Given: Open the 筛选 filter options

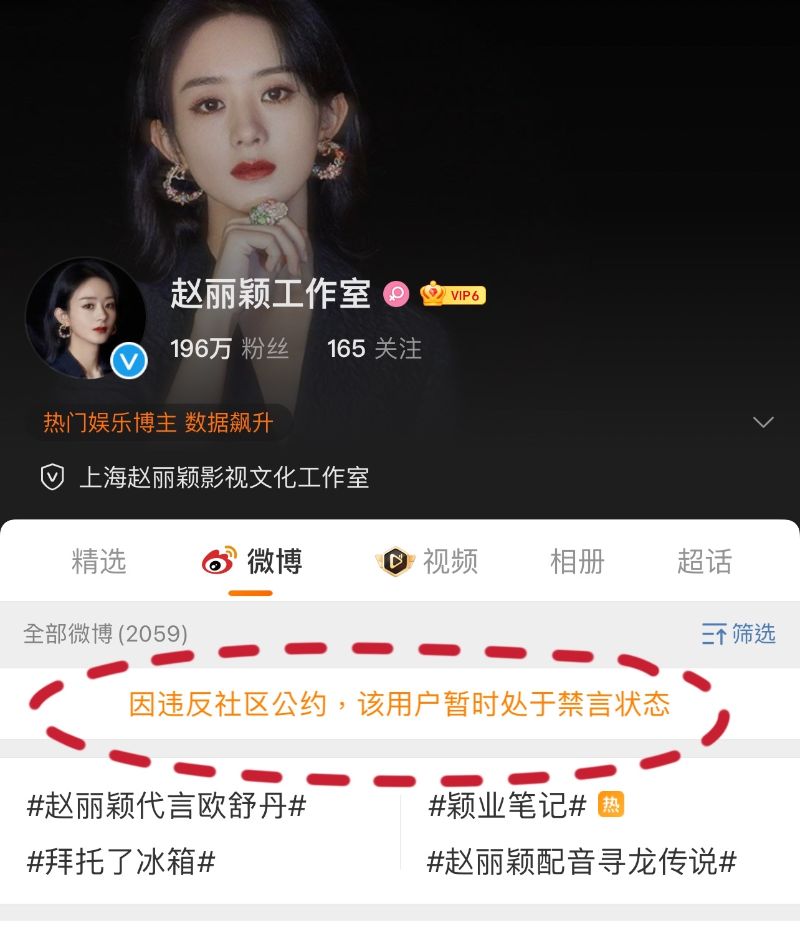Looking at the screenshot, I should (738, 634).
